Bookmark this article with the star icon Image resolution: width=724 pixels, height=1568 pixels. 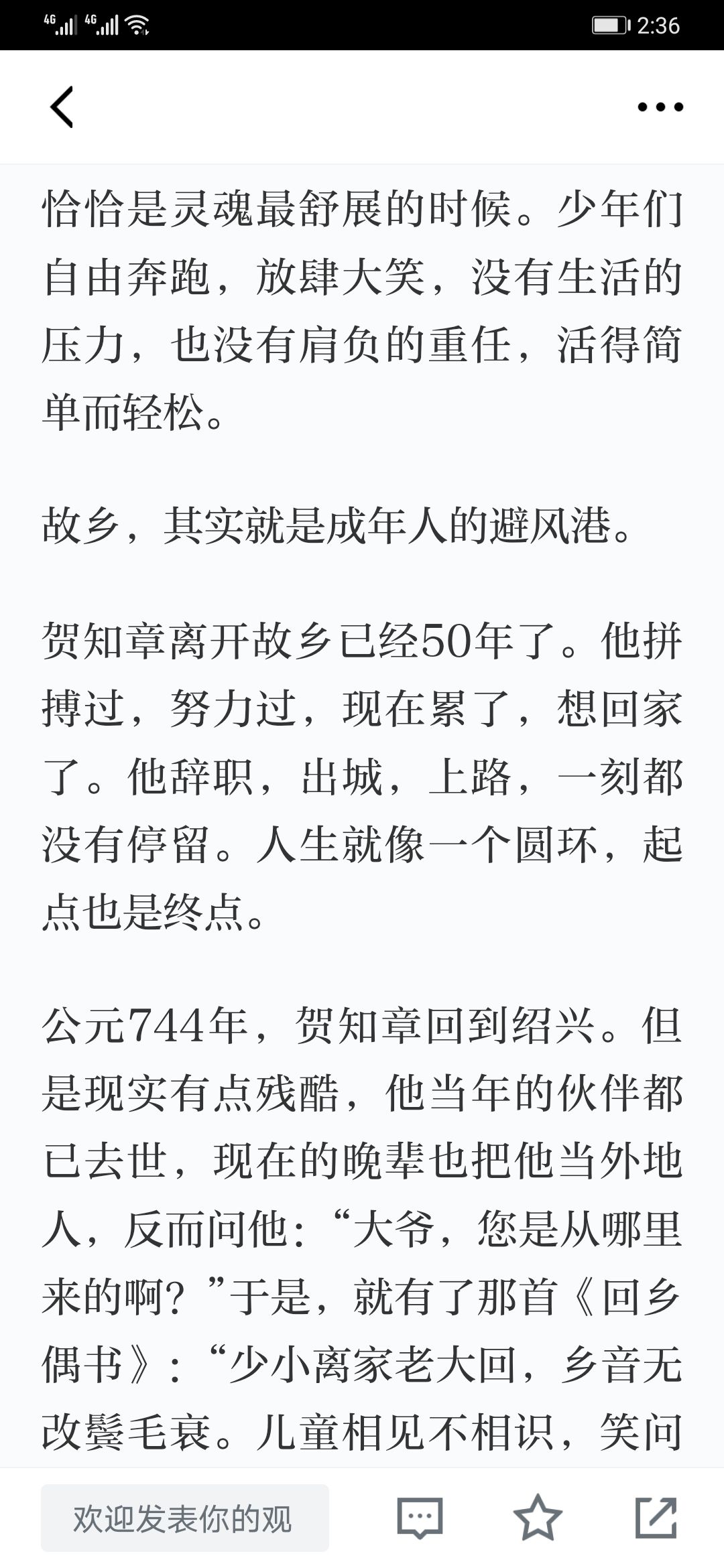click(538, 1518)
